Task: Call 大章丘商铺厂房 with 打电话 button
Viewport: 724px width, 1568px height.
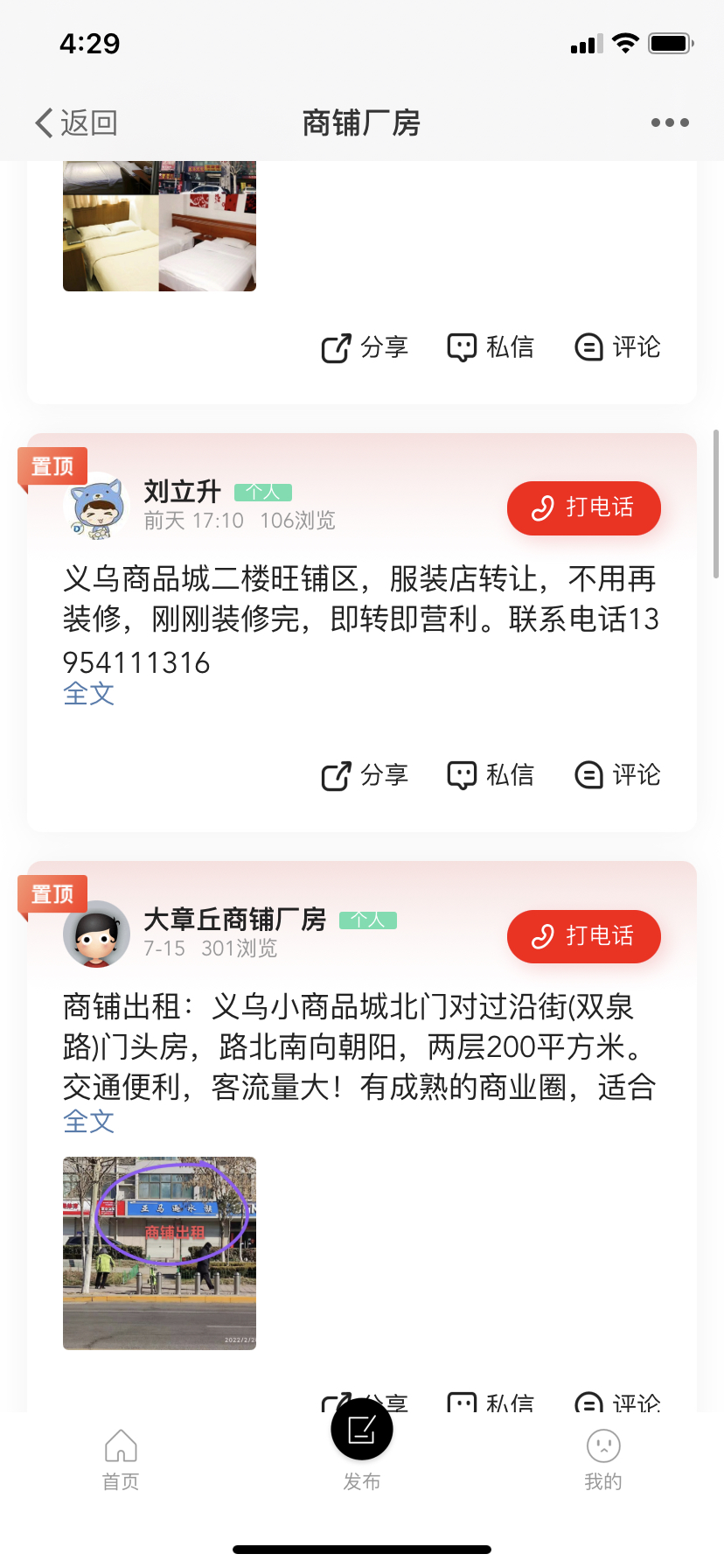Action: pyautogui.click(x=583, y=935)
